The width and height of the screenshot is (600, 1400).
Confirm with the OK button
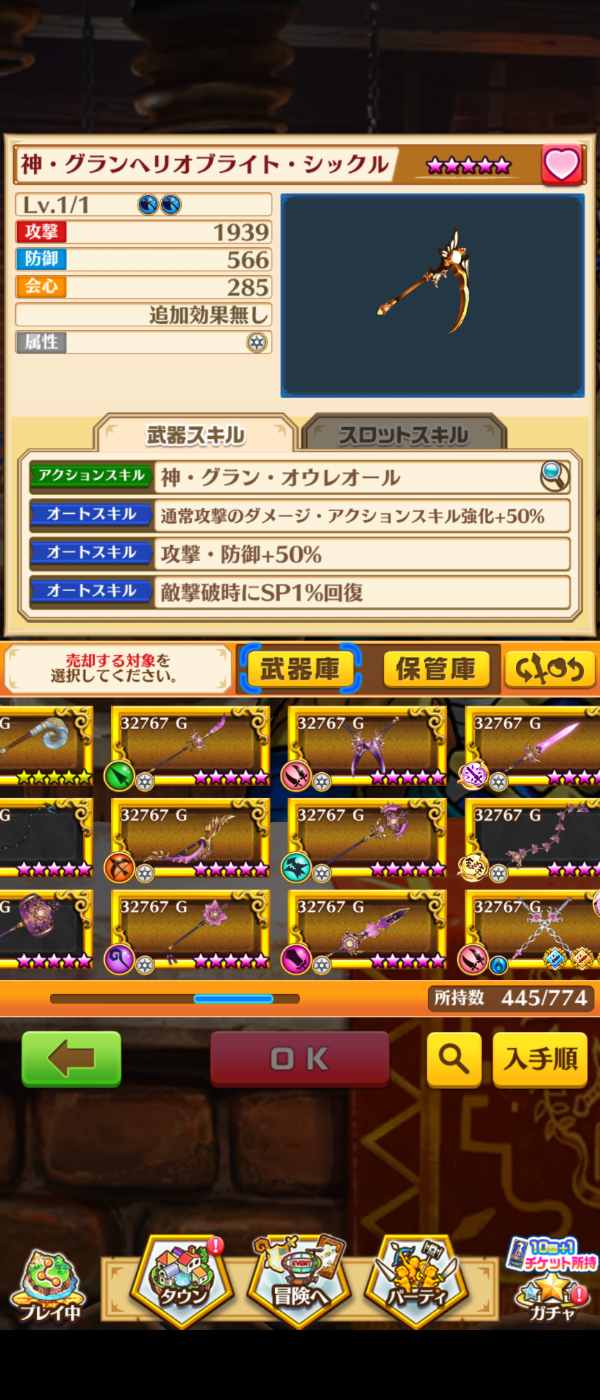[x=299, y=1059]
